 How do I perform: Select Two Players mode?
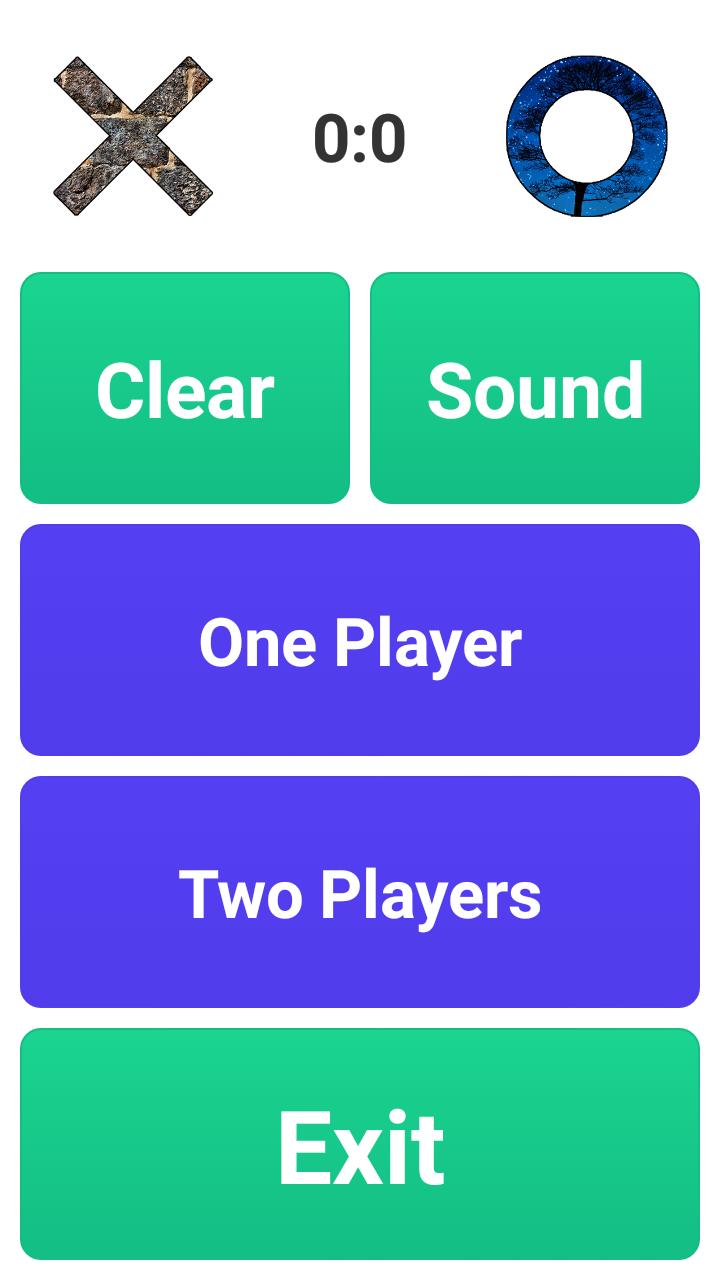tap(360, 892)
